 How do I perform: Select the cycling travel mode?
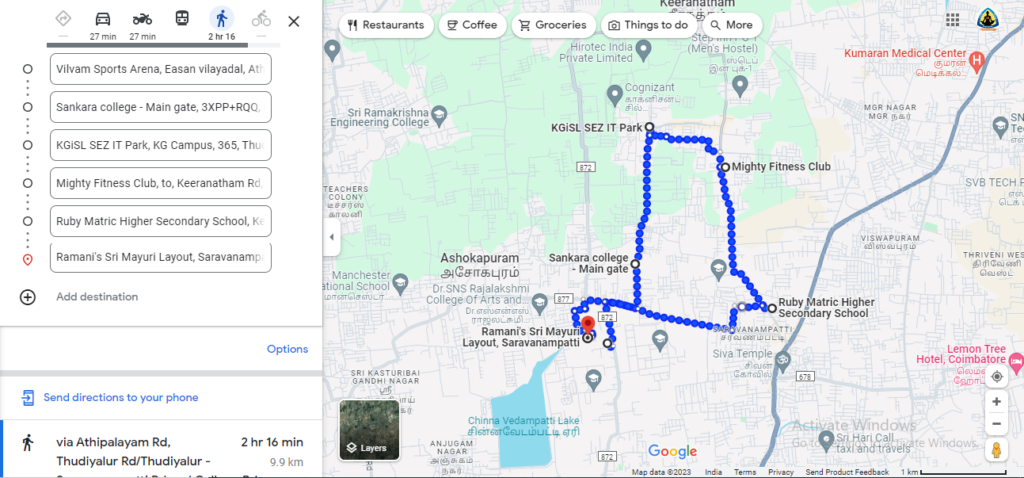261,19
